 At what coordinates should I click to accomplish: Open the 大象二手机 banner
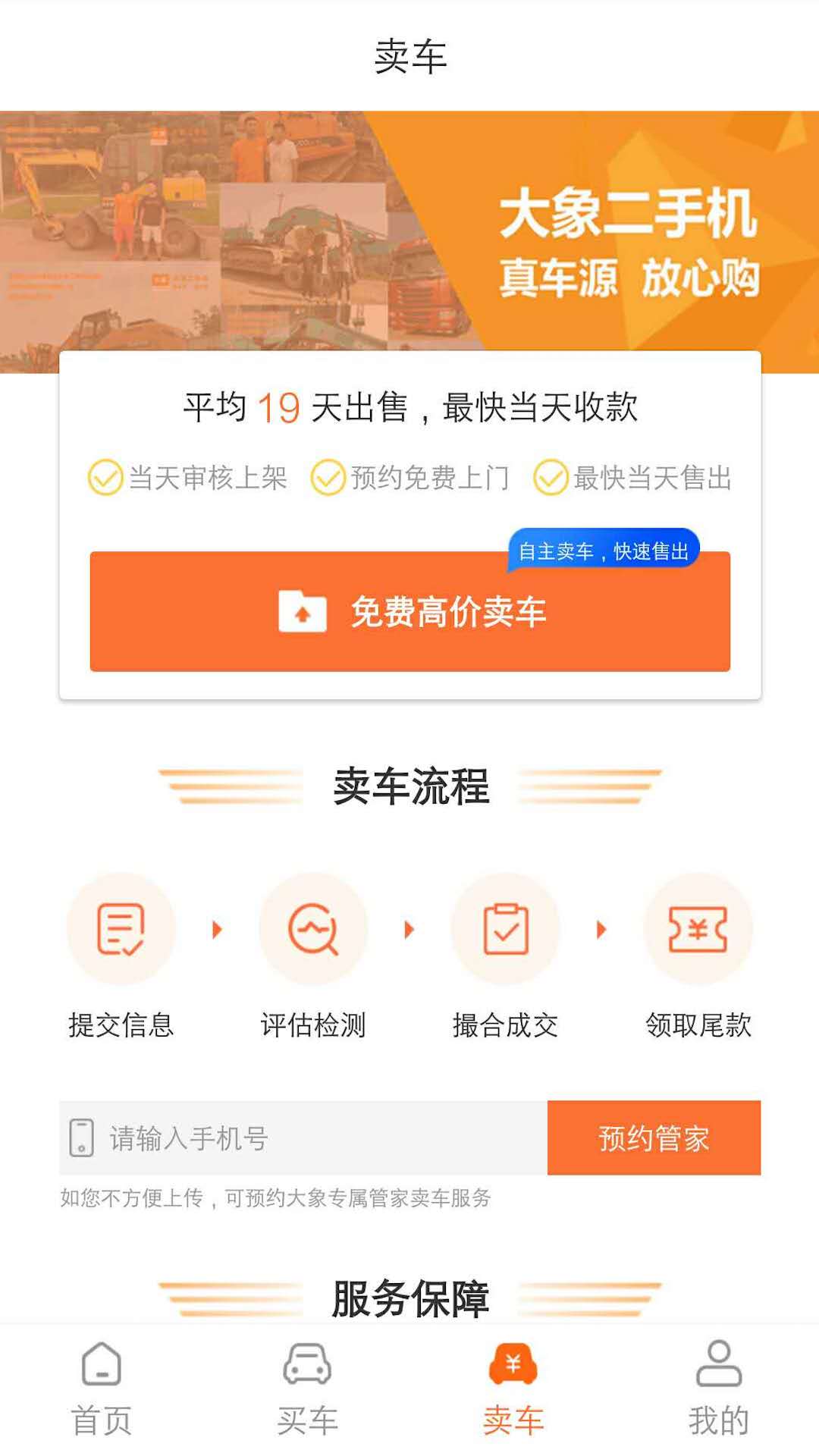(409, 227)
